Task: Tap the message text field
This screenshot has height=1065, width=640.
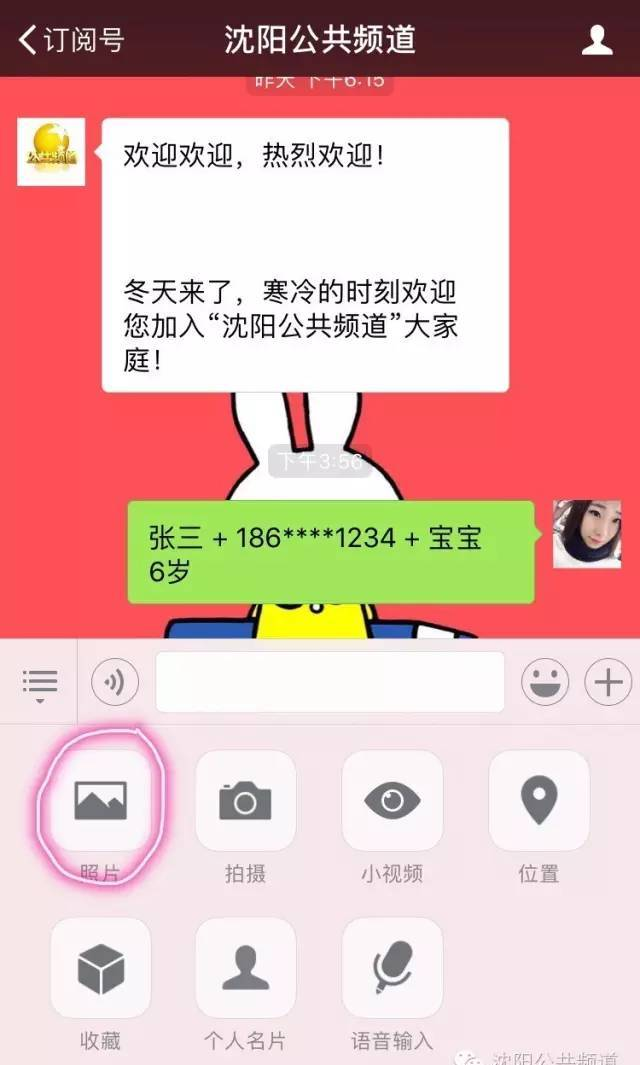Action: tap(330, 681)
